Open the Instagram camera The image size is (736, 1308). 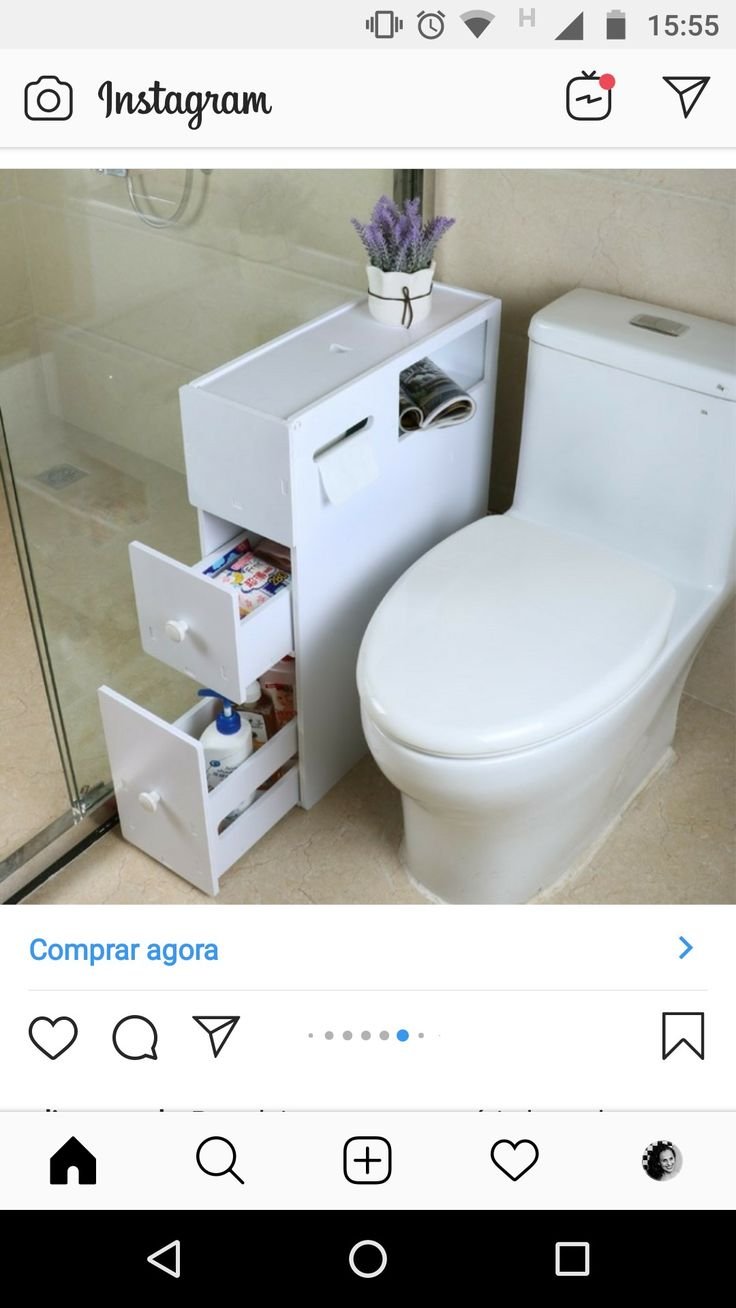point(48,99)
